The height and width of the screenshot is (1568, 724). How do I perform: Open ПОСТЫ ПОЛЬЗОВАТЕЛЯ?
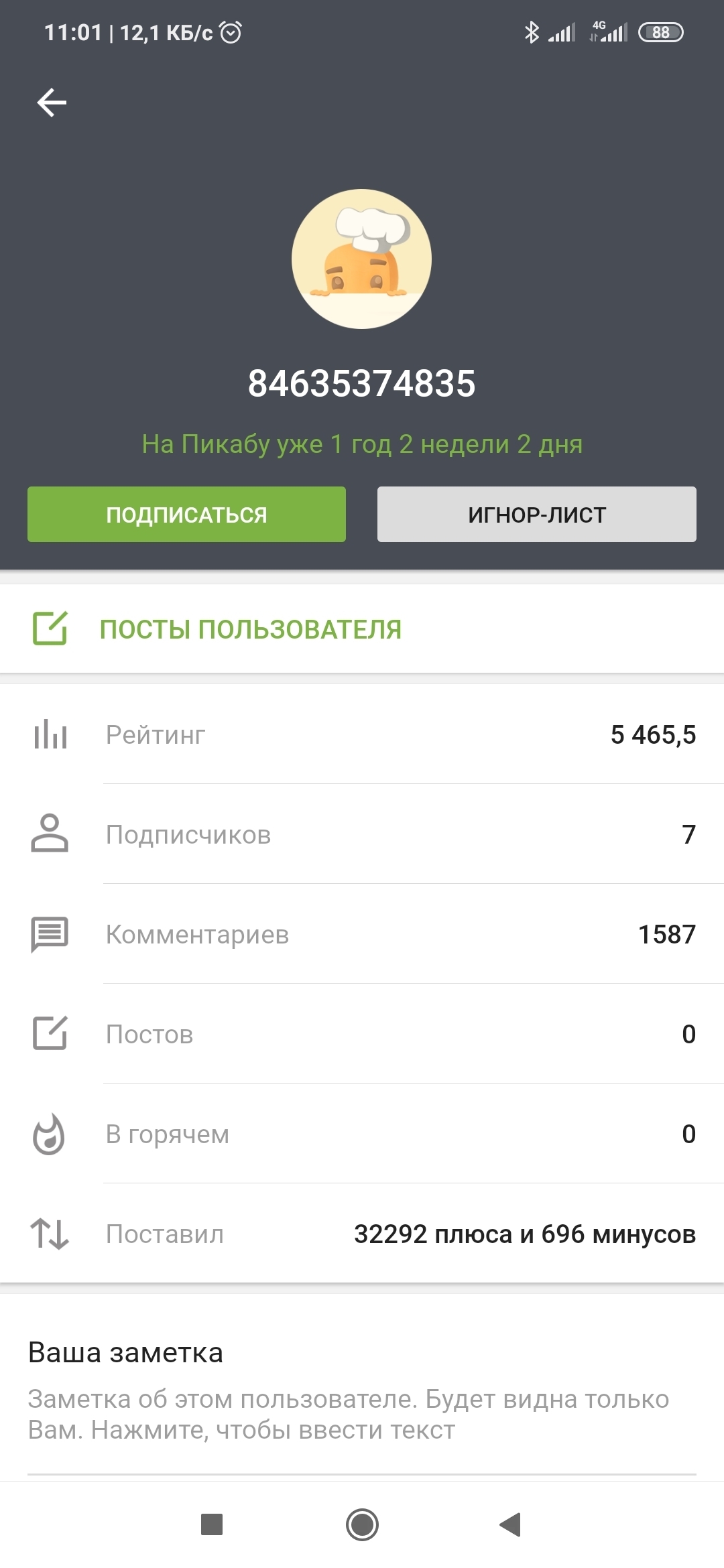pyautogui.click(x=250, y=629)
